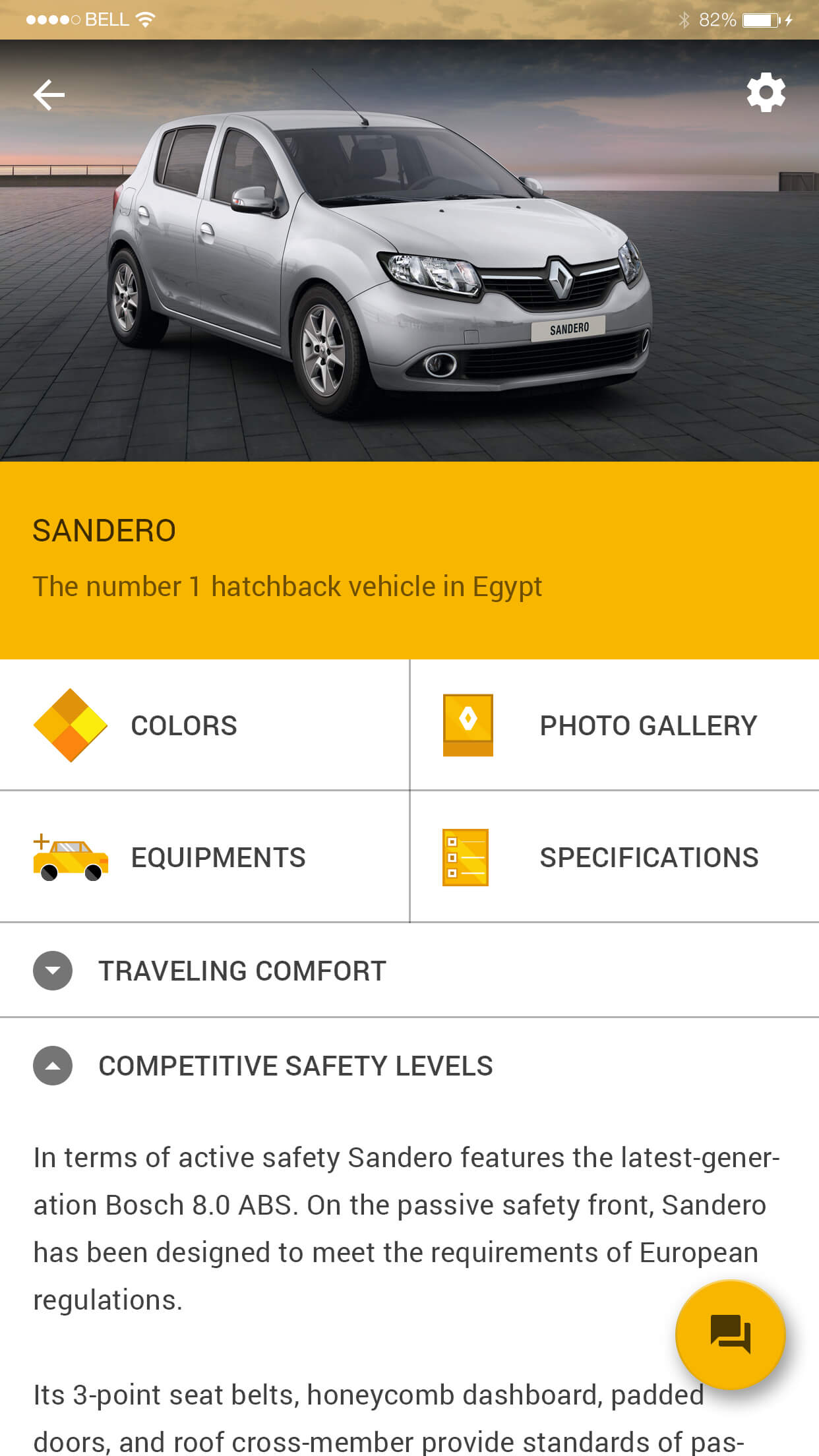
Task: Open Equipments details
Action: click(204, 857)
